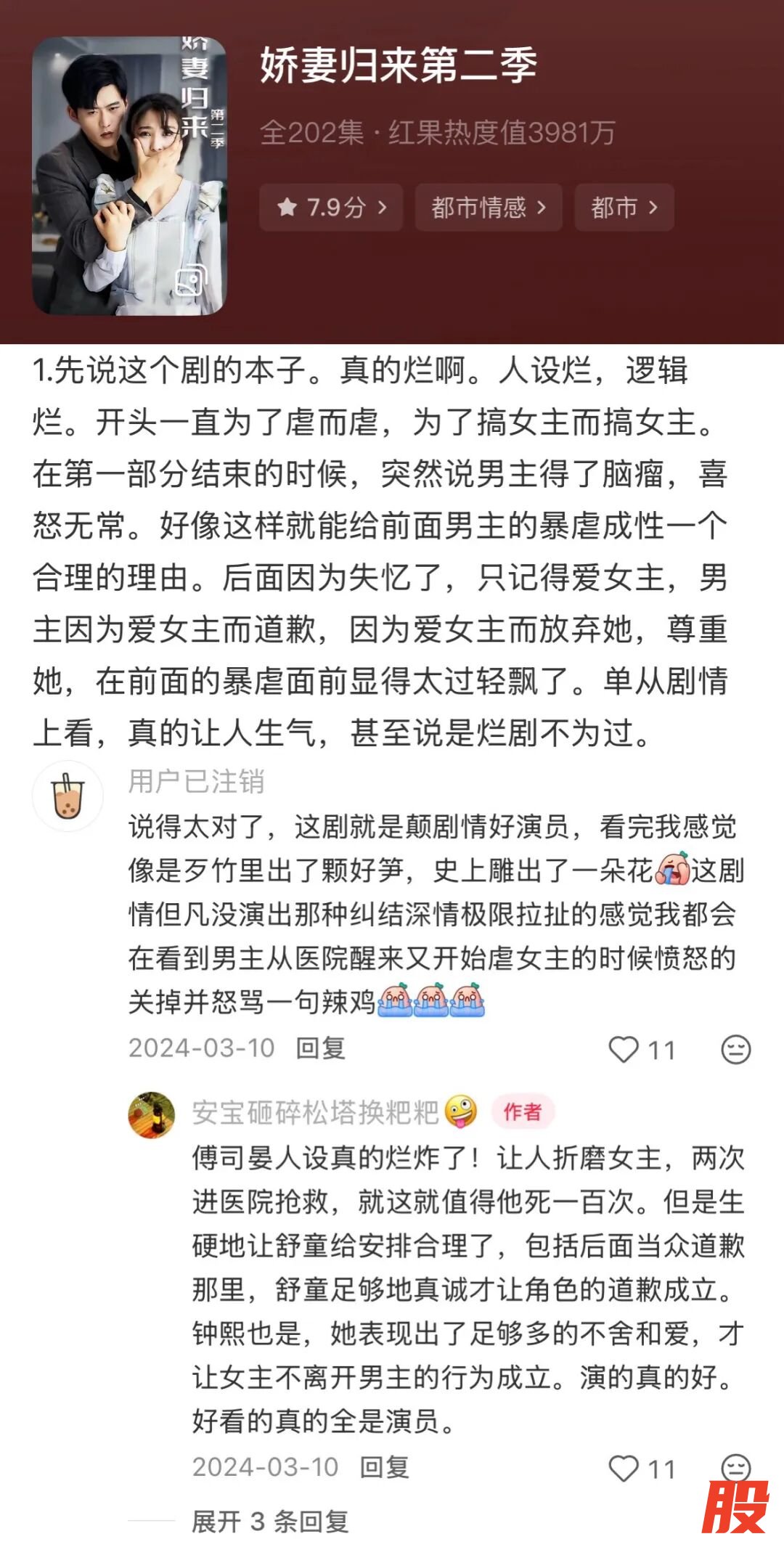Open the 娇妻归来第二季 drama poster

129,176
